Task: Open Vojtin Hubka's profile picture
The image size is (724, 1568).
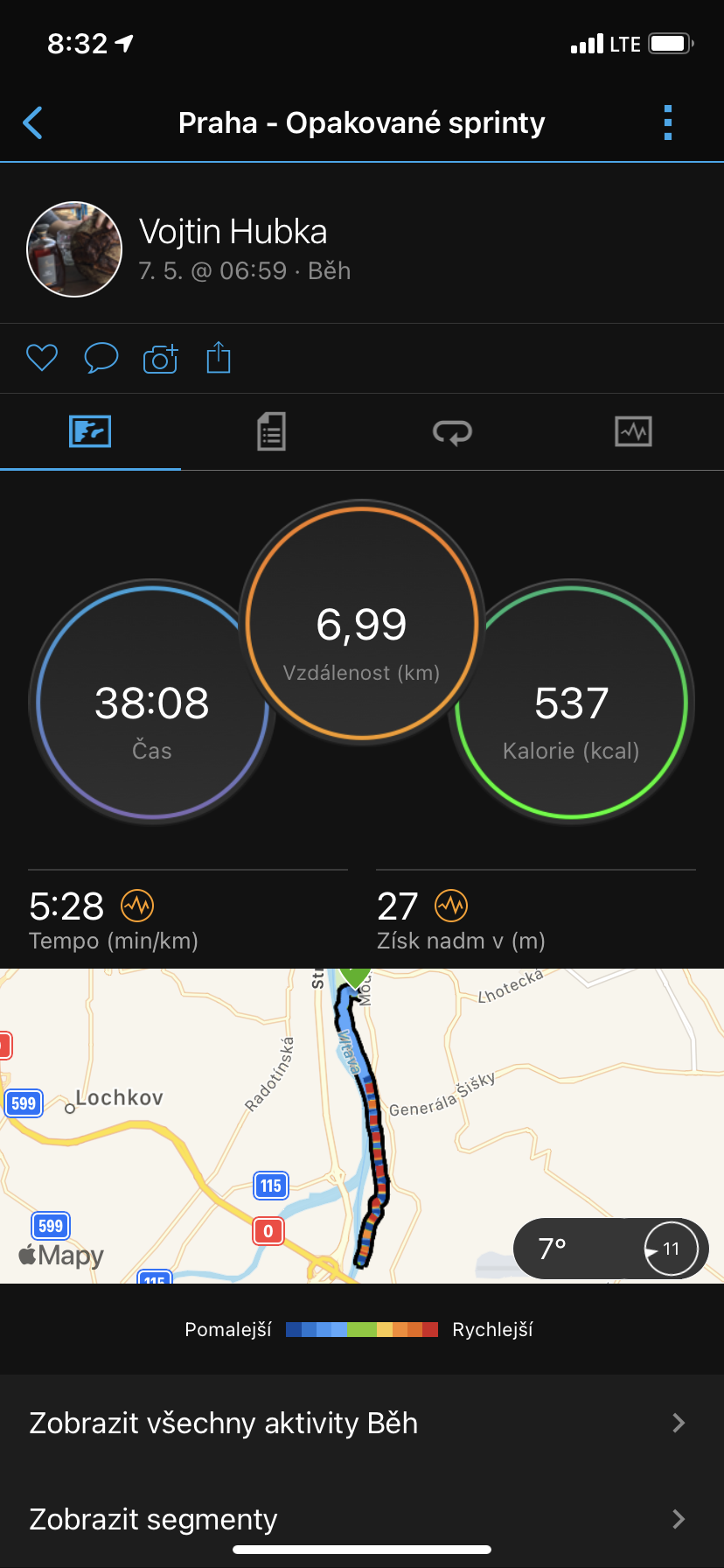Action: tap(74, 249)
